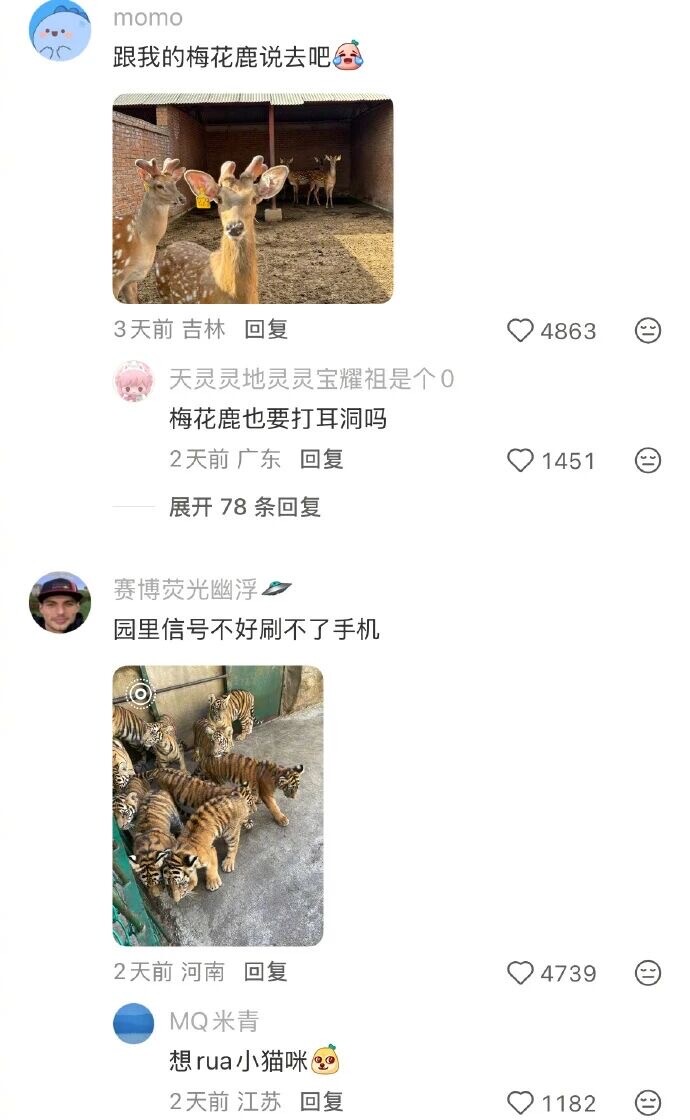
Task: Open momo's profile avatar
Action: (60, 31)
